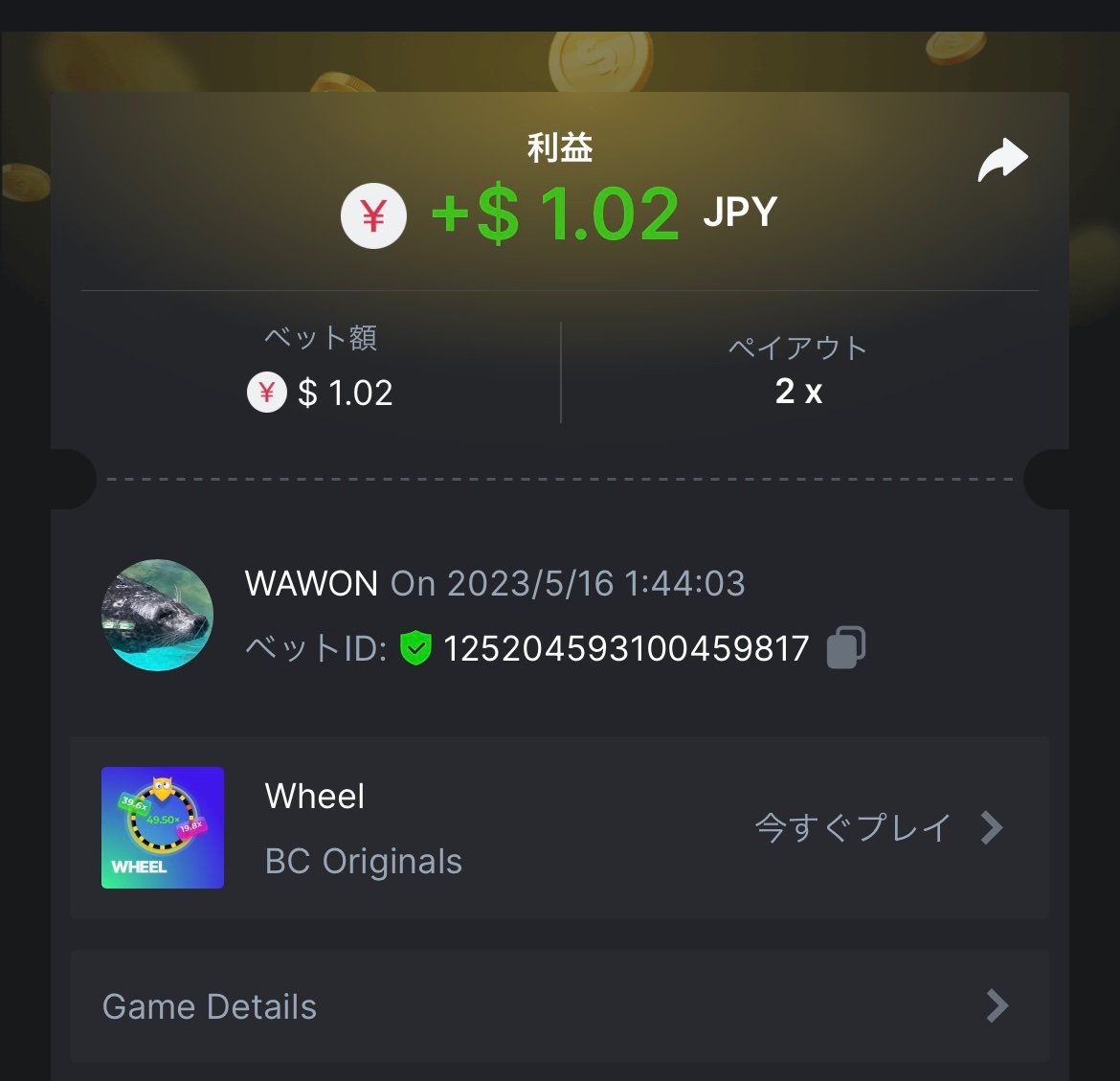Open WAWON's profile avatar
Screen dimensions: 1120x1081
click(x=158, y=615)
